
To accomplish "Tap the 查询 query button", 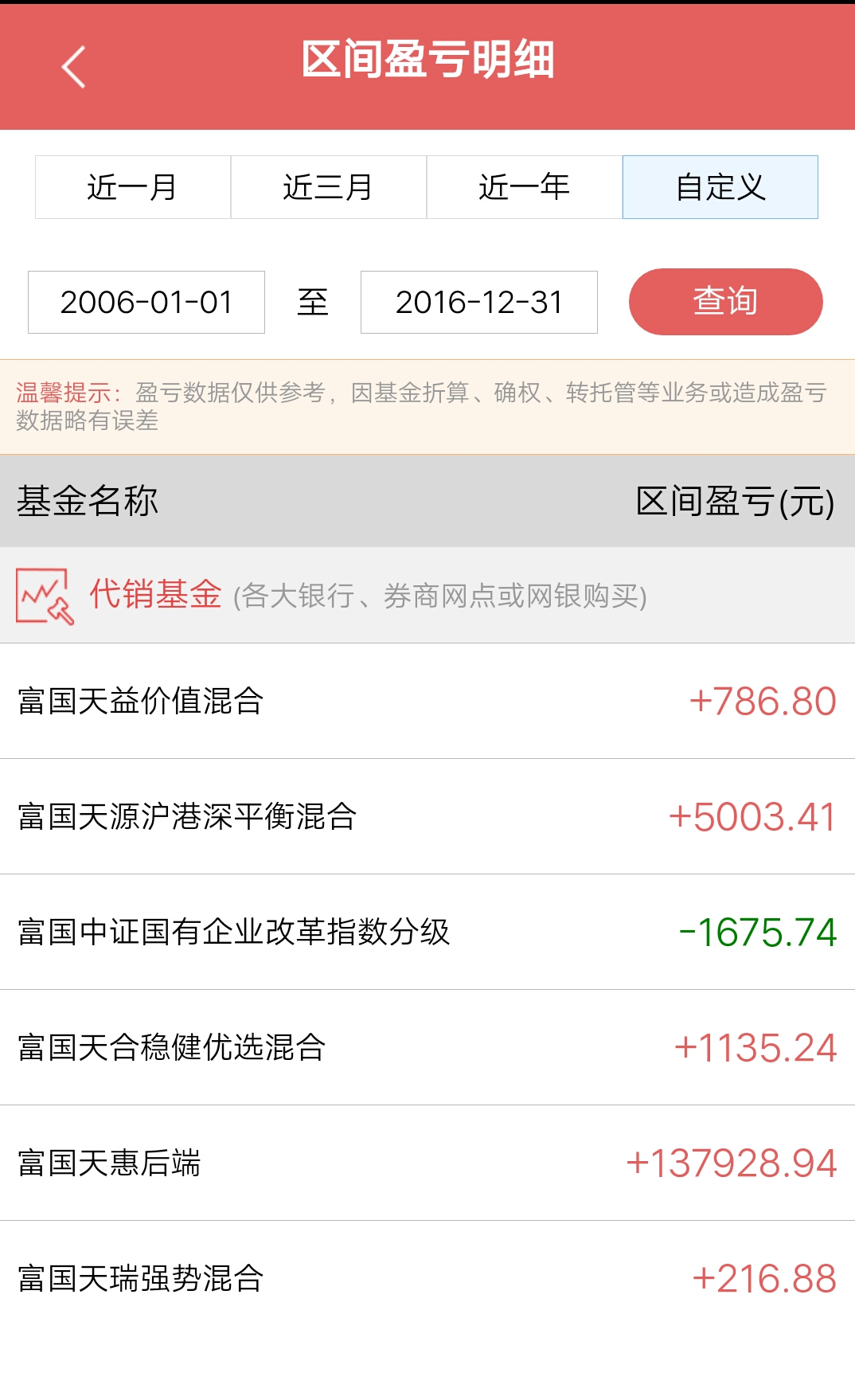I will 725,302.
